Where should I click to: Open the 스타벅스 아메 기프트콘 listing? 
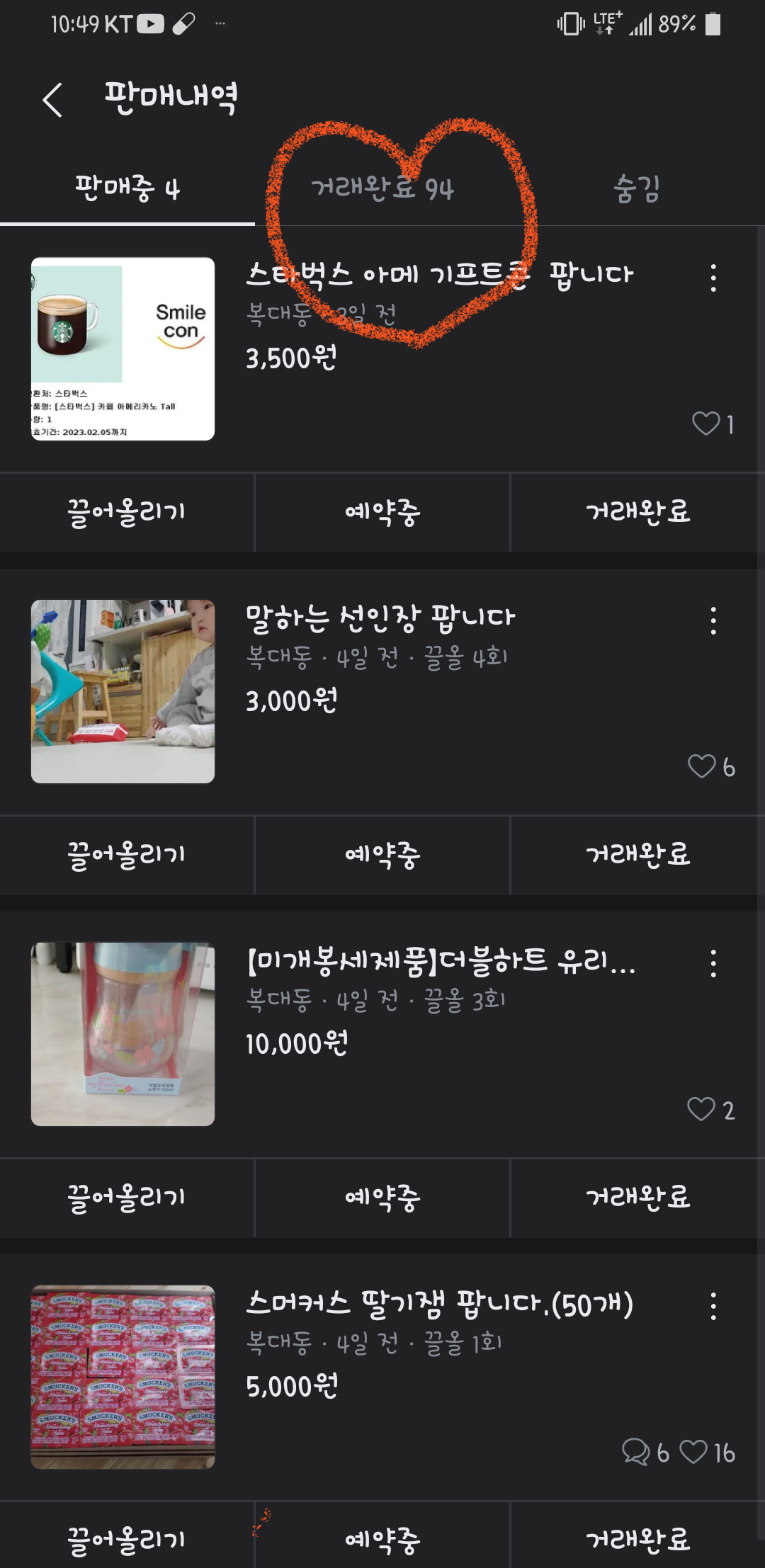click(439, 275)
